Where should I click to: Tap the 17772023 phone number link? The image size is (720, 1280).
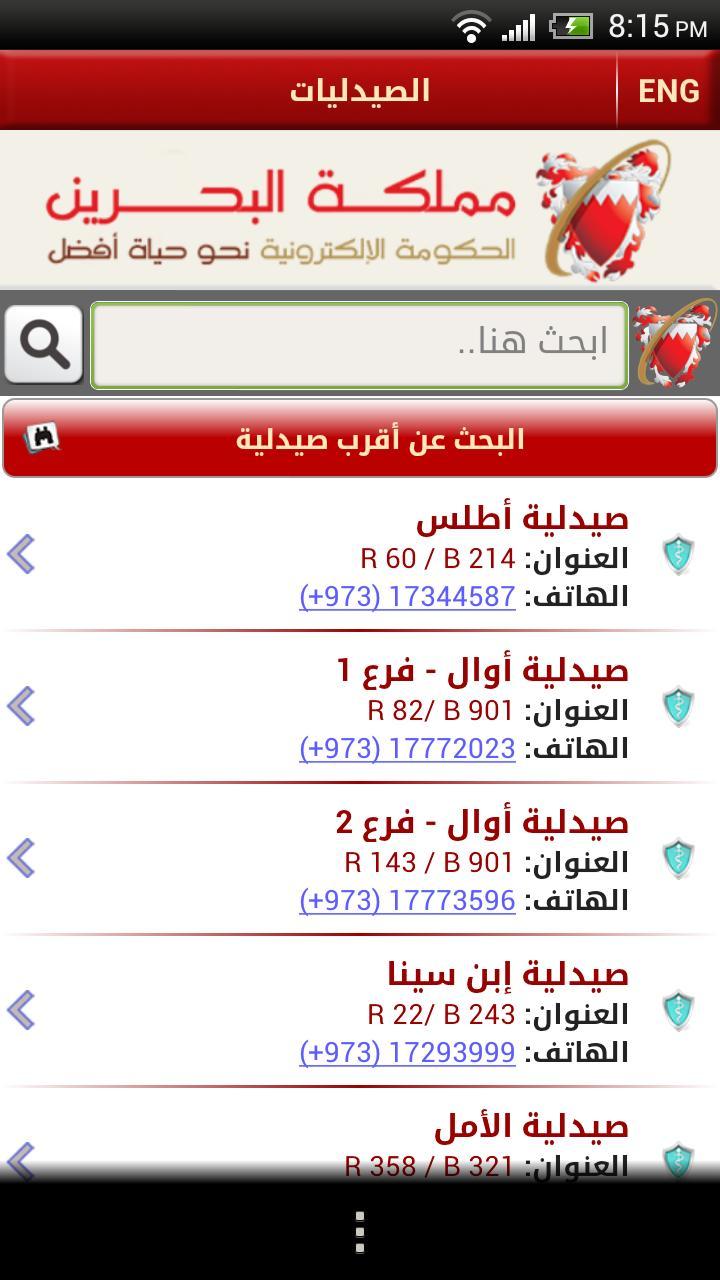409,748
